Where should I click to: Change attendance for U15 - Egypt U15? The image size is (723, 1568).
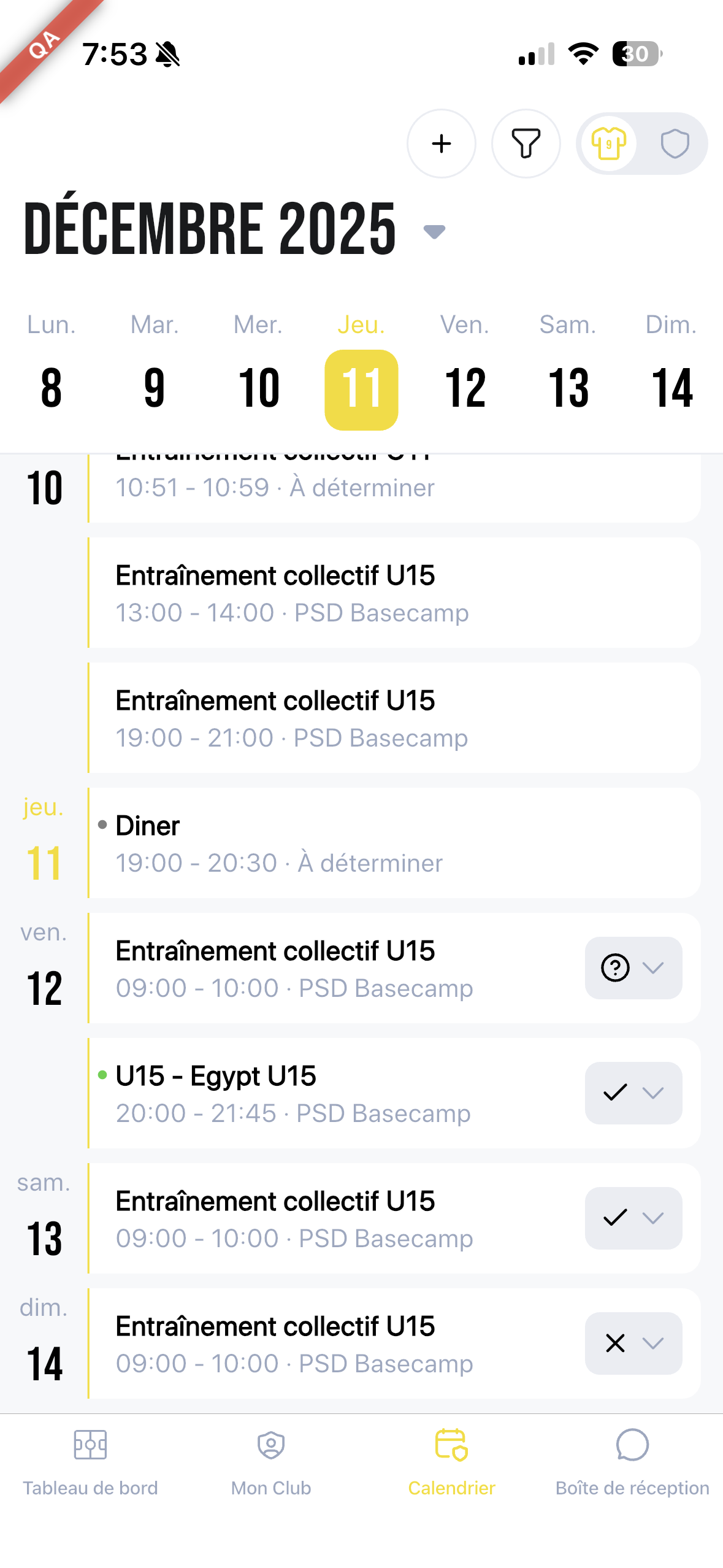pos(633,1093)
